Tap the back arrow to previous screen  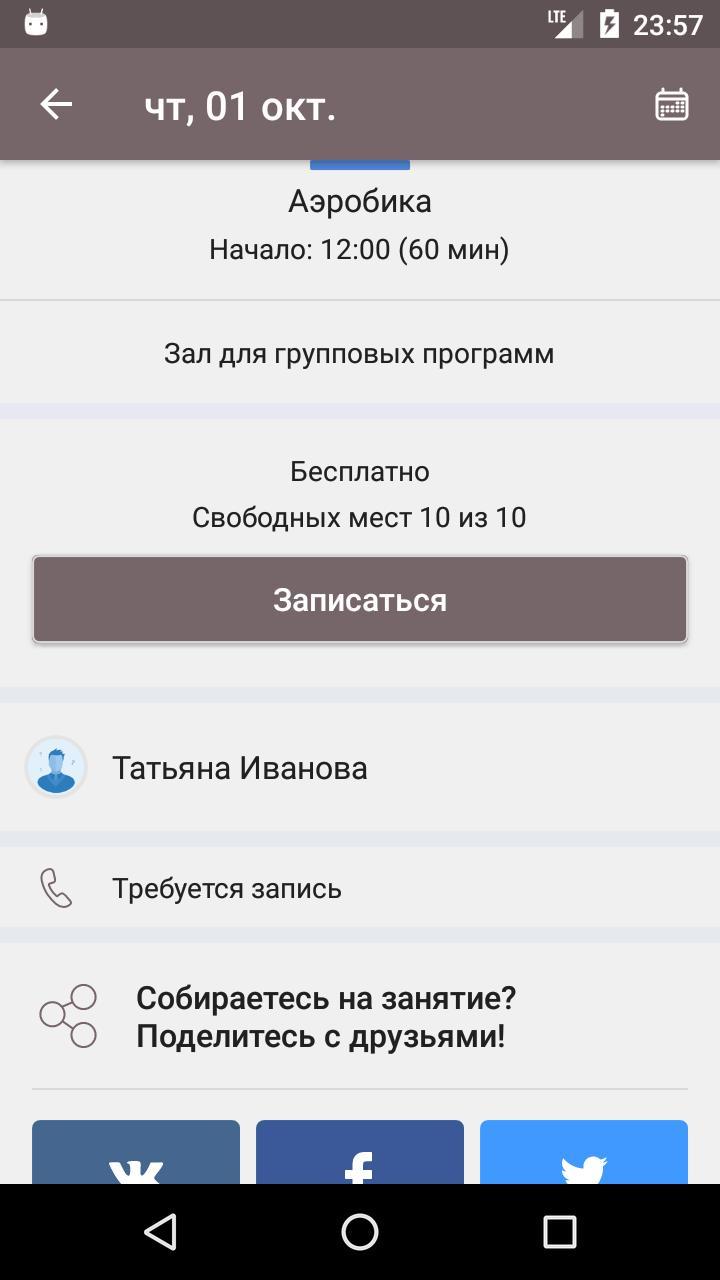tap(55, 103)
